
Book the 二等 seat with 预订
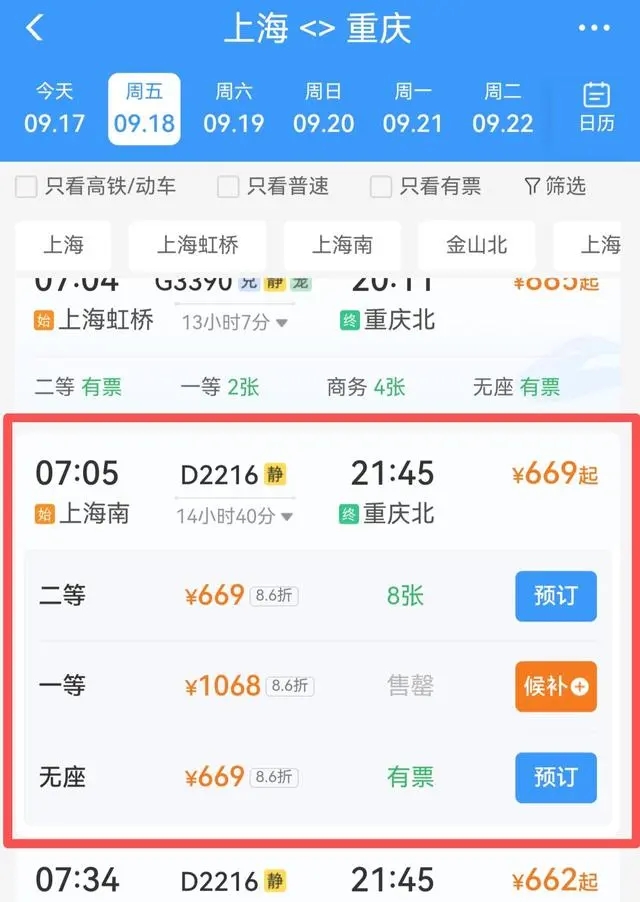(555, 596)
